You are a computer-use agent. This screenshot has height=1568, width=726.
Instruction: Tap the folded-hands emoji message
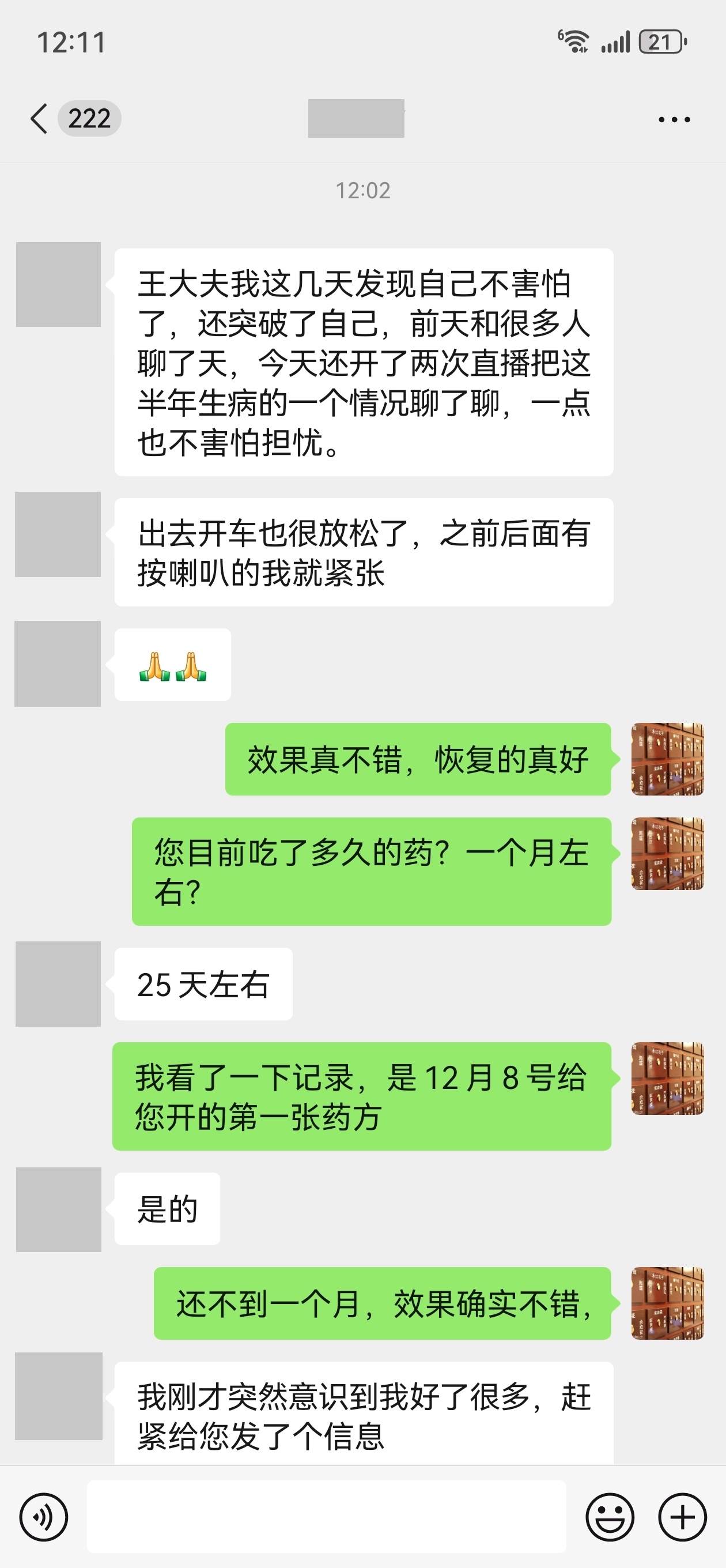pos(172,665)
